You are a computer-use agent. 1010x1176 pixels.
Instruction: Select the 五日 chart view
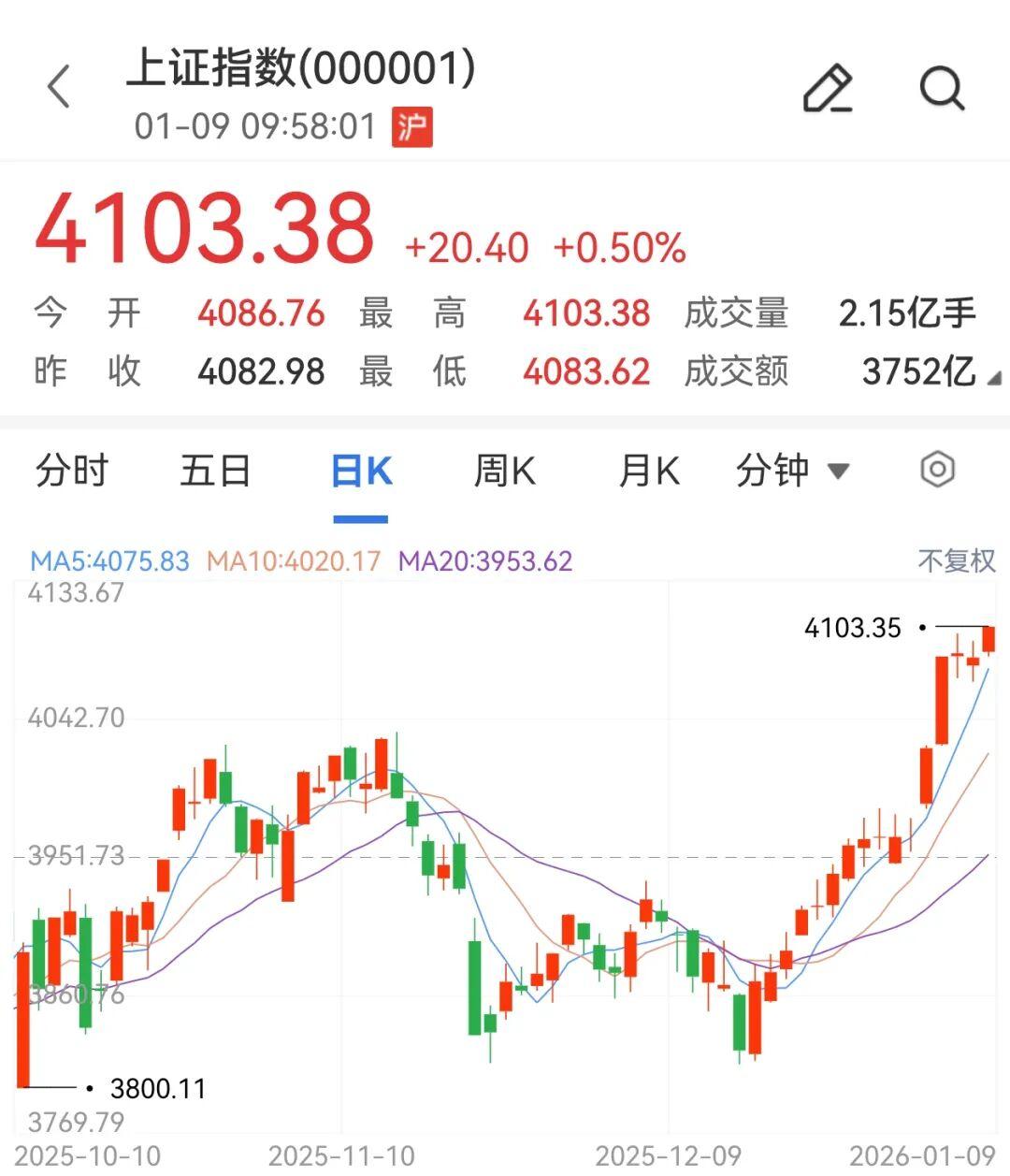[x=217, y=471]
